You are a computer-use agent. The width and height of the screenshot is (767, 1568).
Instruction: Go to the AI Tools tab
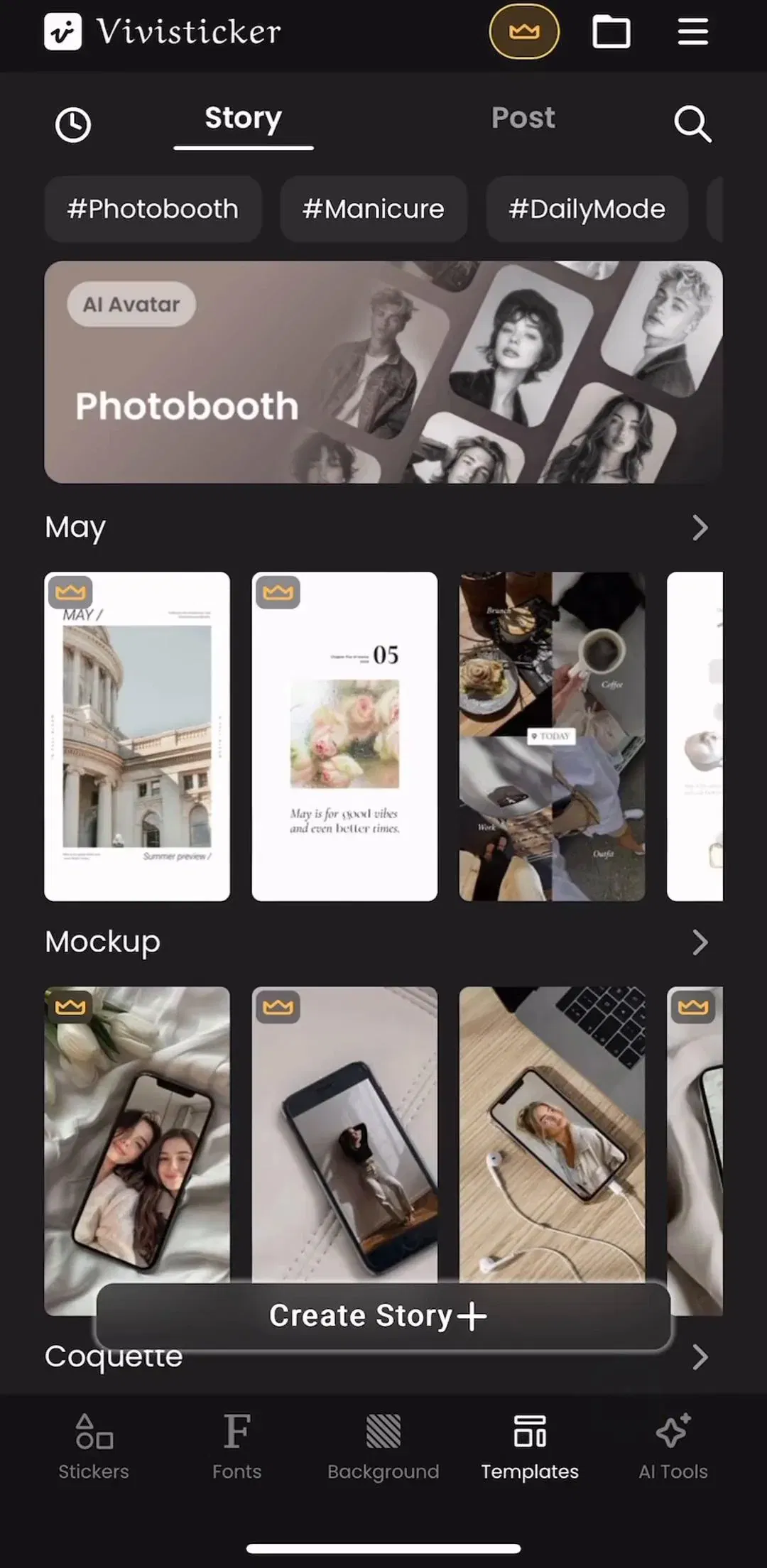coord(673,1447)
